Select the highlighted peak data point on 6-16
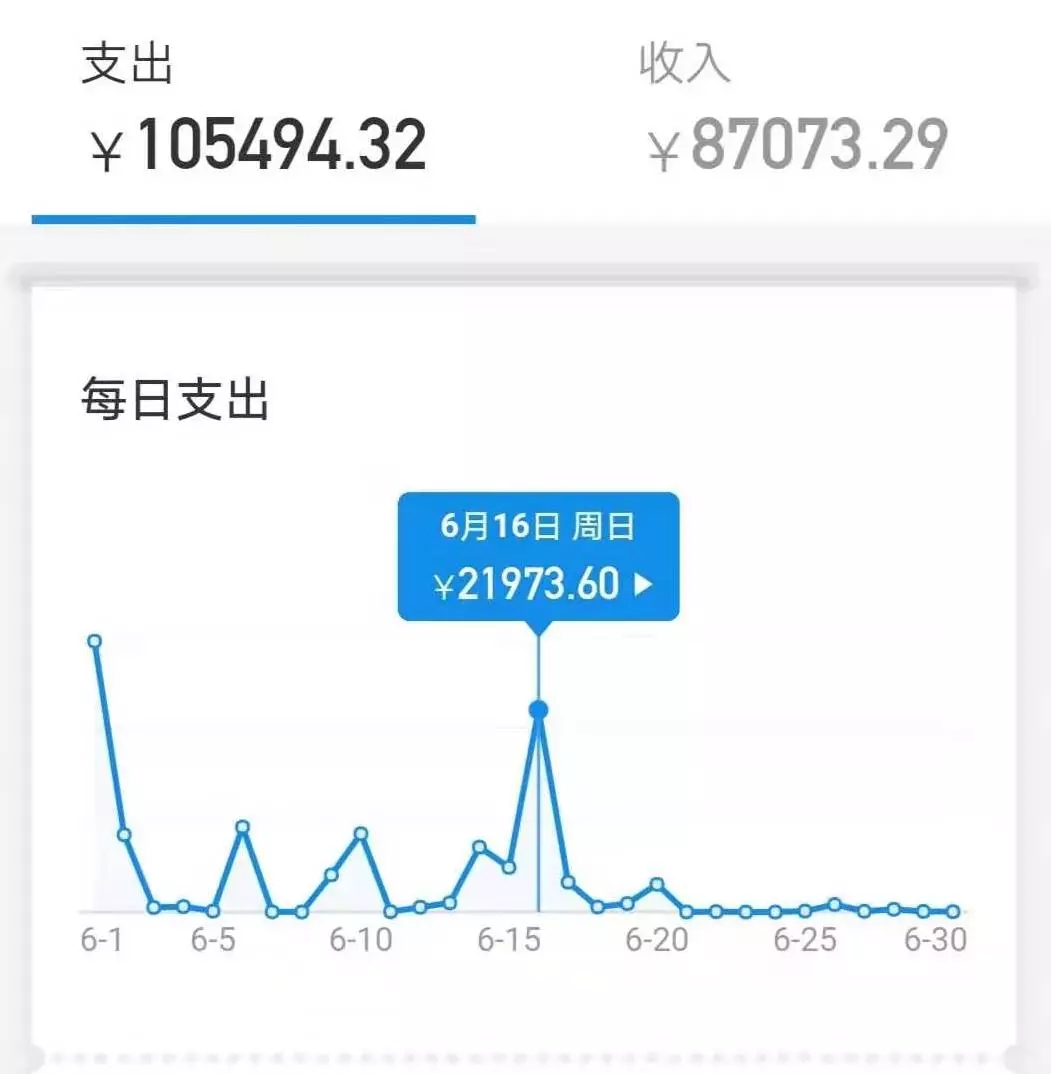 [x=539, y=708]
